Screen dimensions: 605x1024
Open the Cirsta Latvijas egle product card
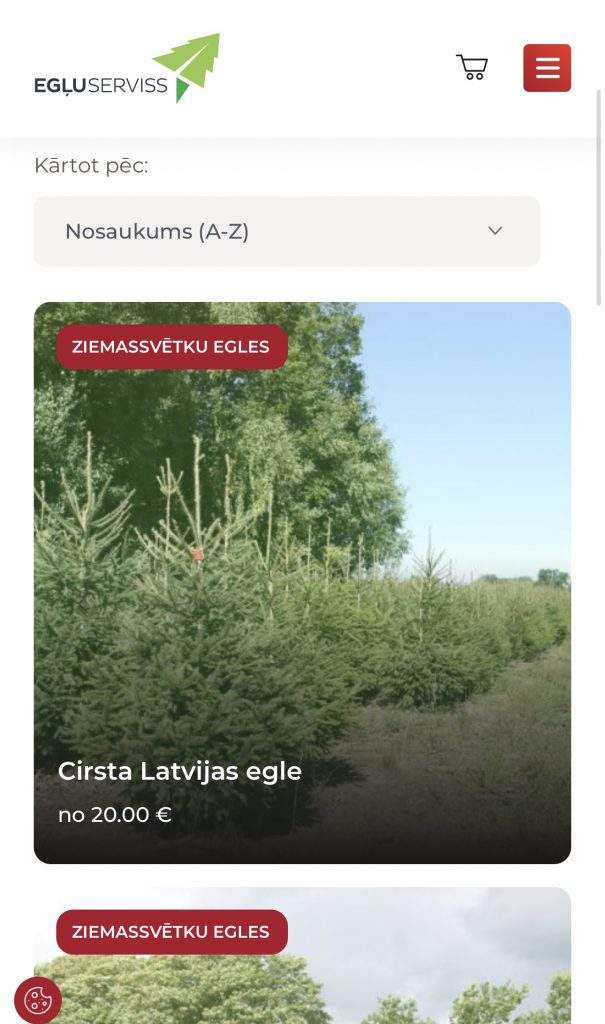302,582
